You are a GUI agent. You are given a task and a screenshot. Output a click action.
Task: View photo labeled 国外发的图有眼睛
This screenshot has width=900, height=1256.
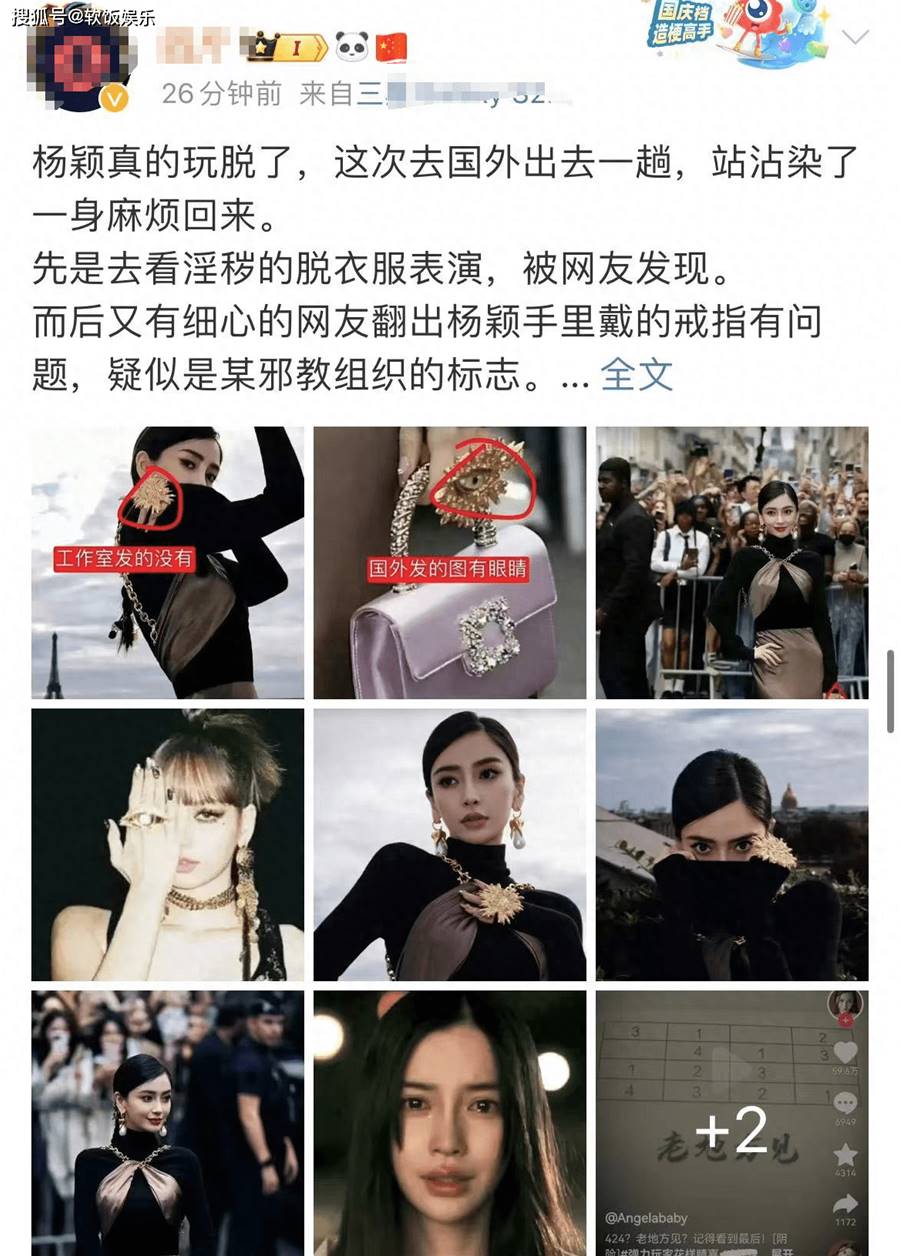(x=449, y=562)
